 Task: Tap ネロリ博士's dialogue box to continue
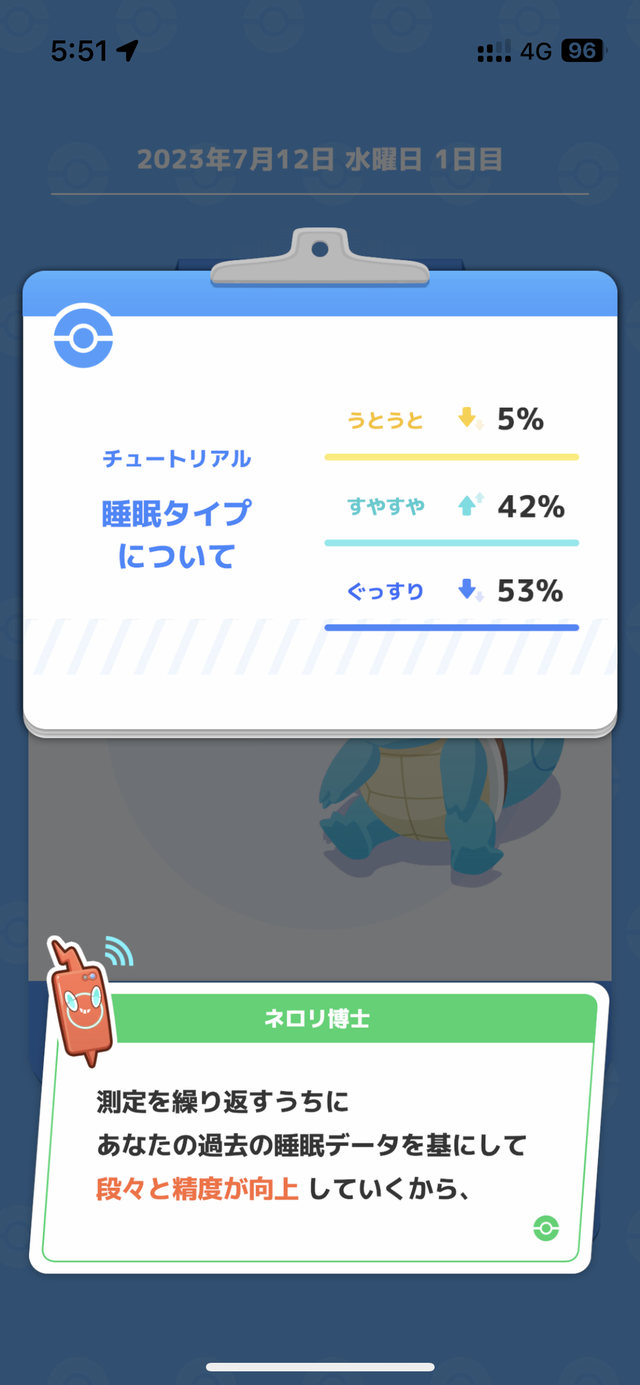click(x=318, y=1128)
